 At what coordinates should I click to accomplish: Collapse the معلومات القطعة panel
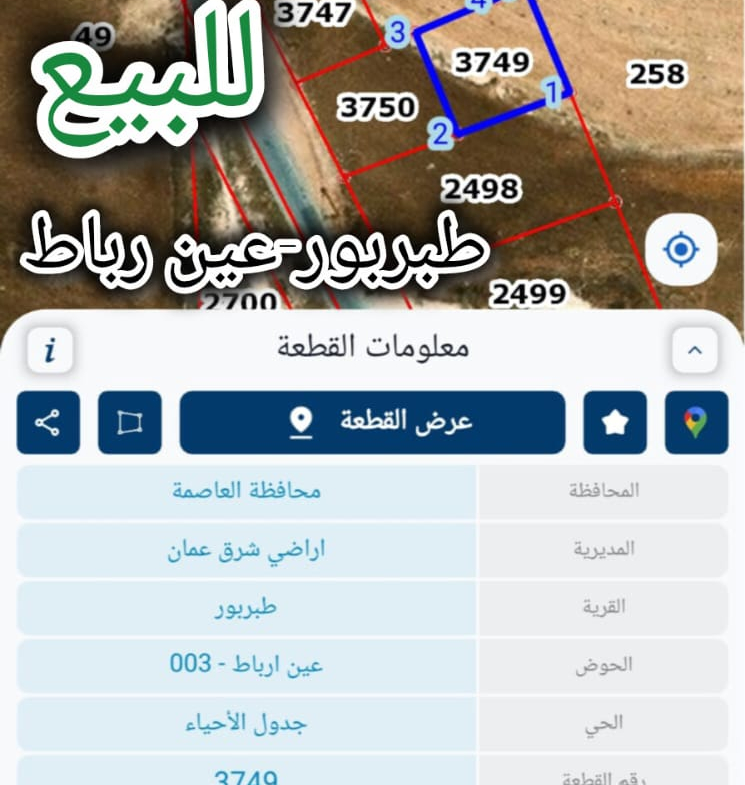[694, 350]
